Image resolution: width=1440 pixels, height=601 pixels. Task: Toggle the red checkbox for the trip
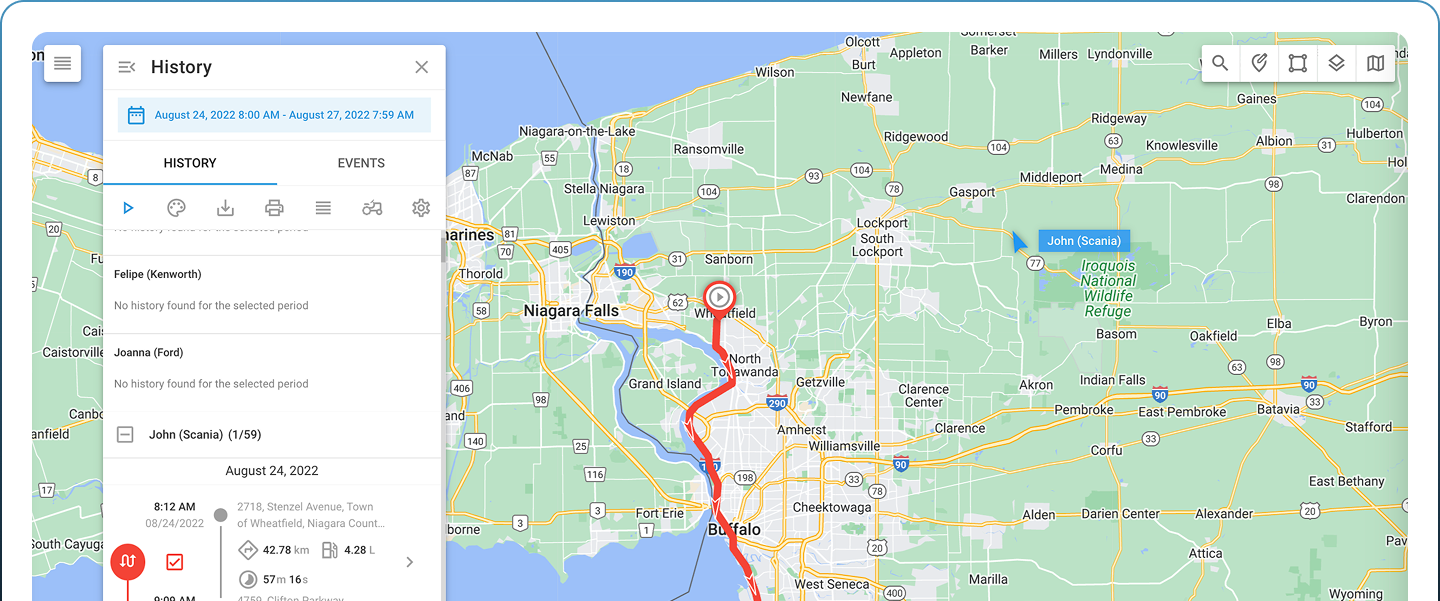tap(175, 562)
